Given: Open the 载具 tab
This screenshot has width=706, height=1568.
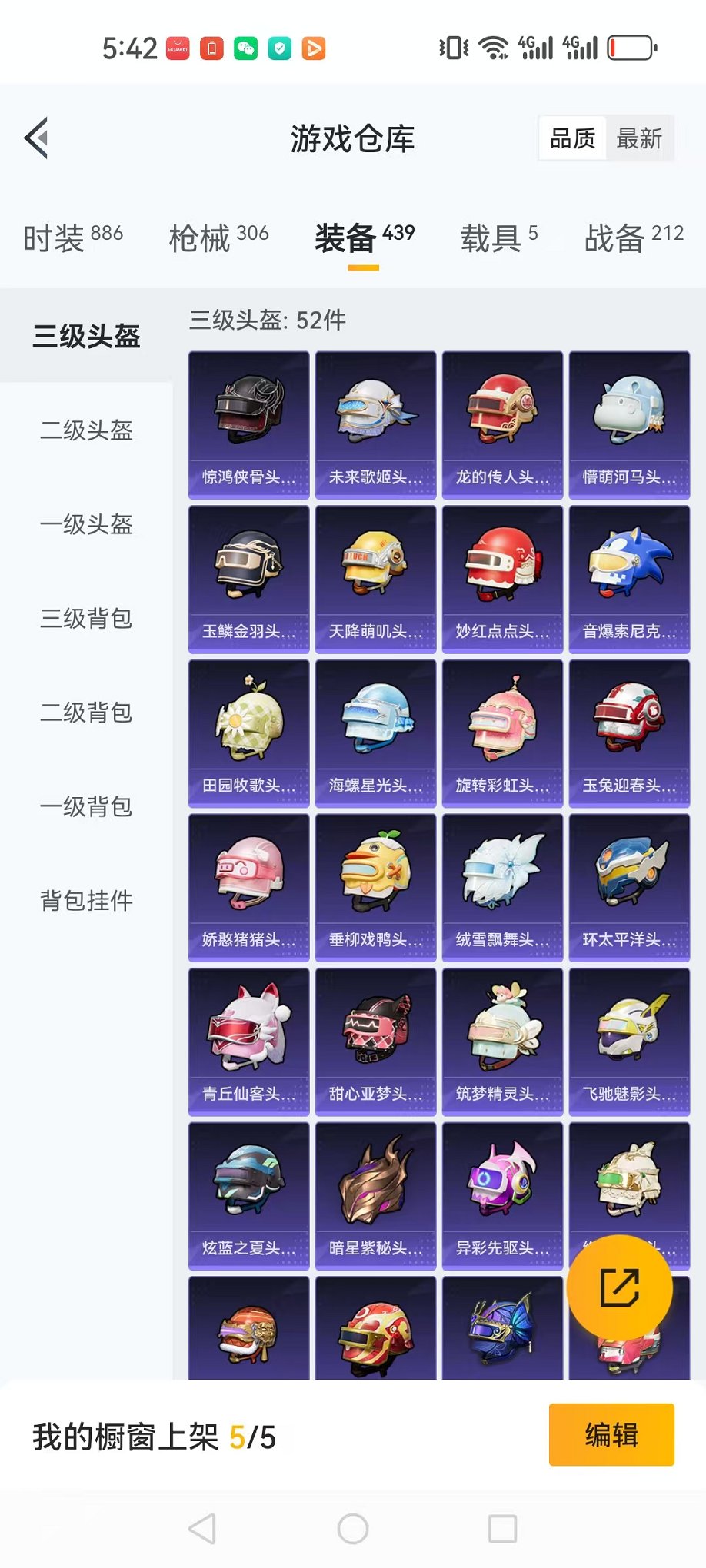Looking at the screenshot, I should [499, 238].
